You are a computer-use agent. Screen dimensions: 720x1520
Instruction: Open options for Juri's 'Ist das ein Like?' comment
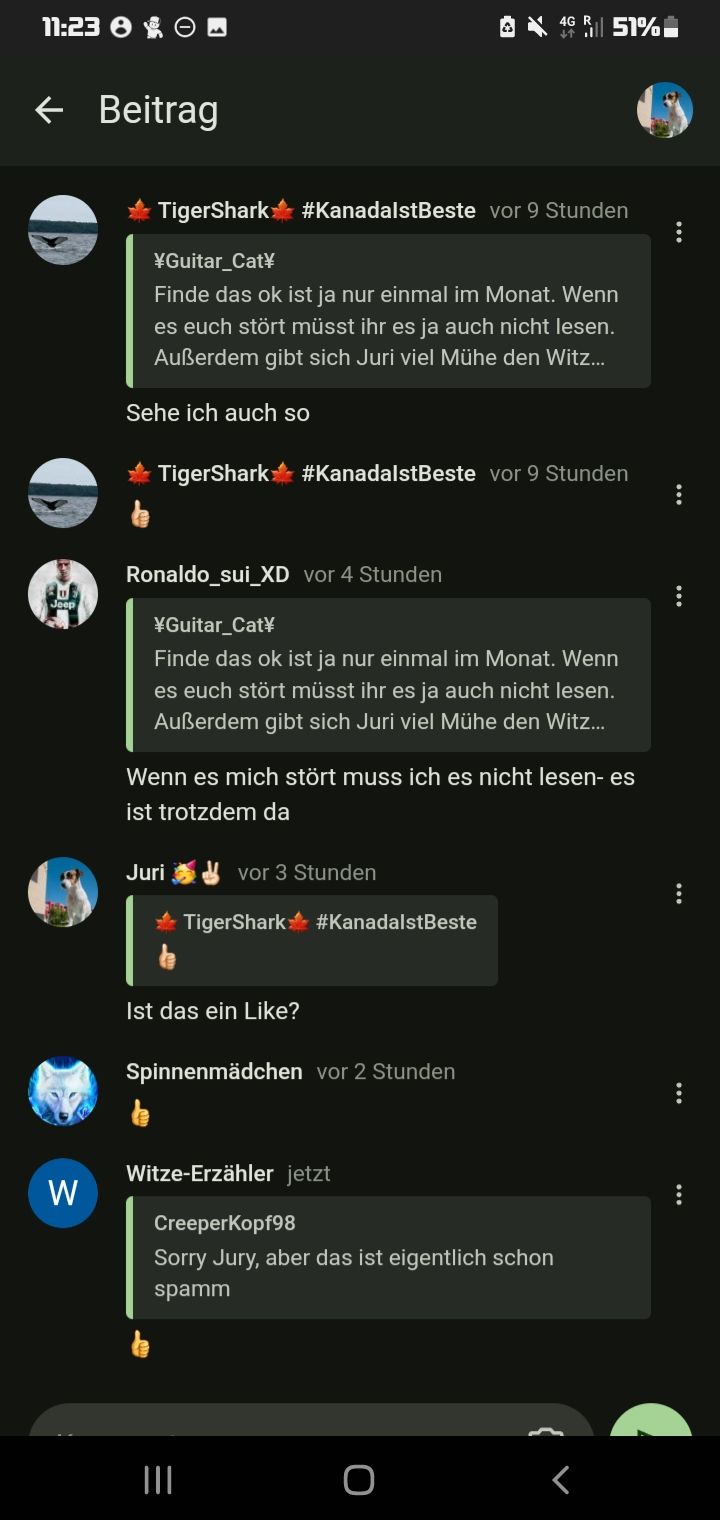[679, 893]
